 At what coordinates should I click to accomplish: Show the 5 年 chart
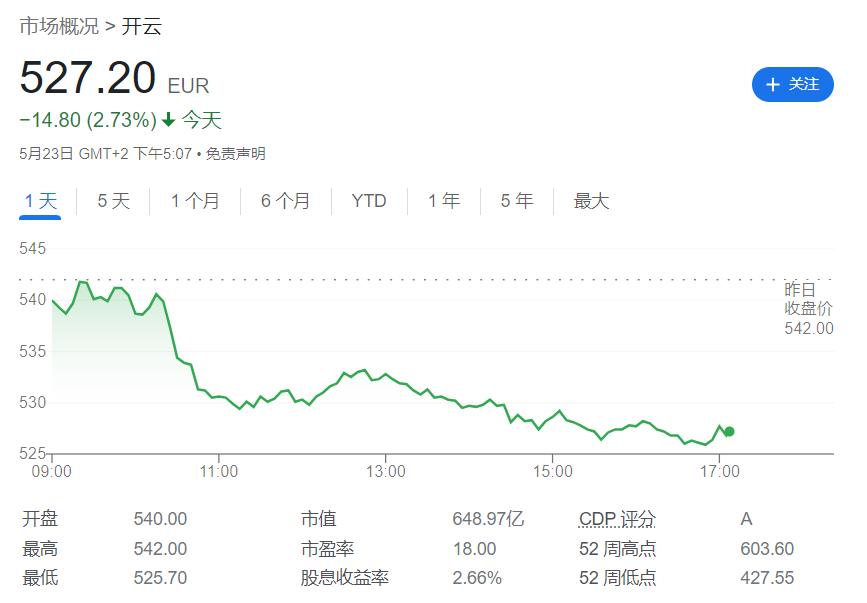pos(516,201)
